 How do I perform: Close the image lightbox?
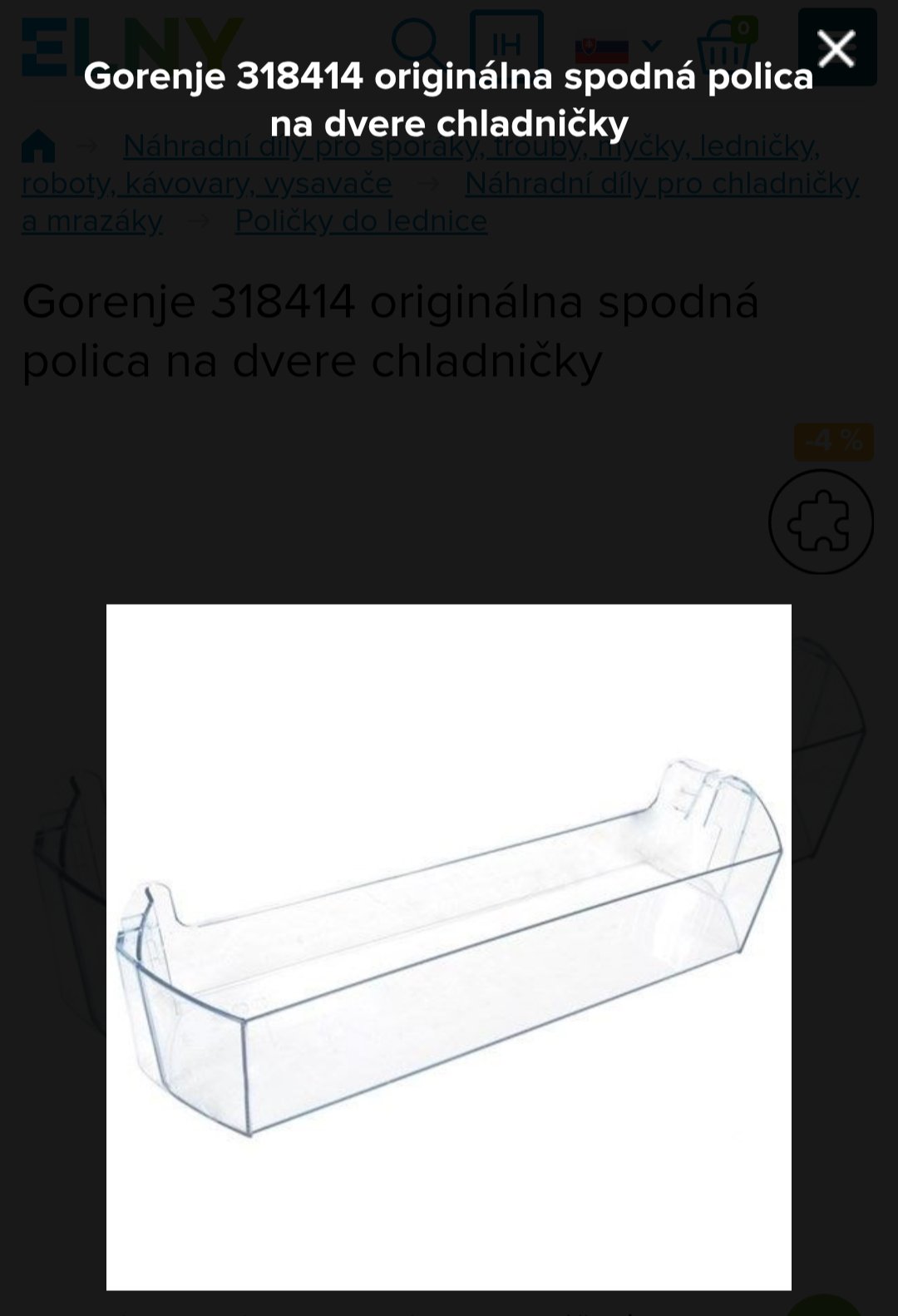tap(836, 47)
